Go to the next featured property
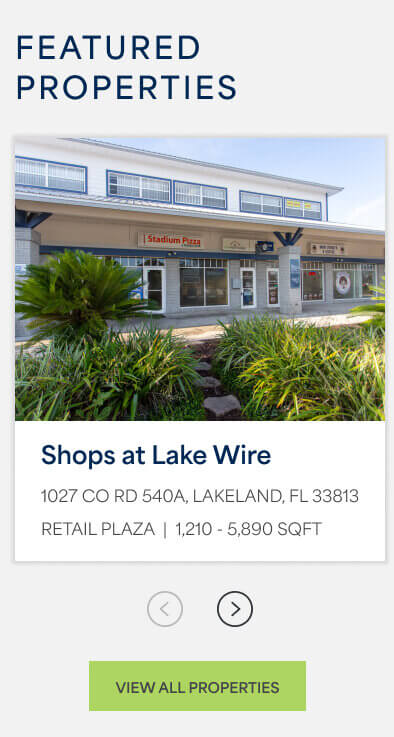The image size is (394, 737). click(x=235, y=609)
